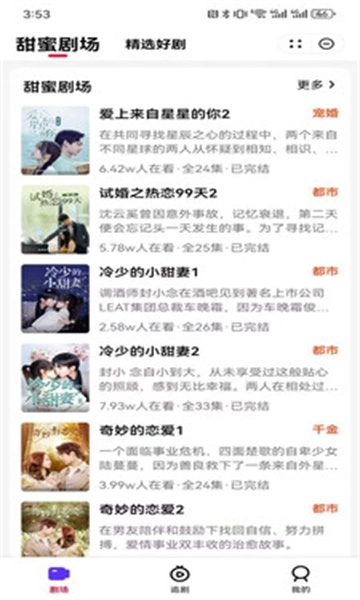Open drama 冷少的小甜妻1

tap(180, 299)
